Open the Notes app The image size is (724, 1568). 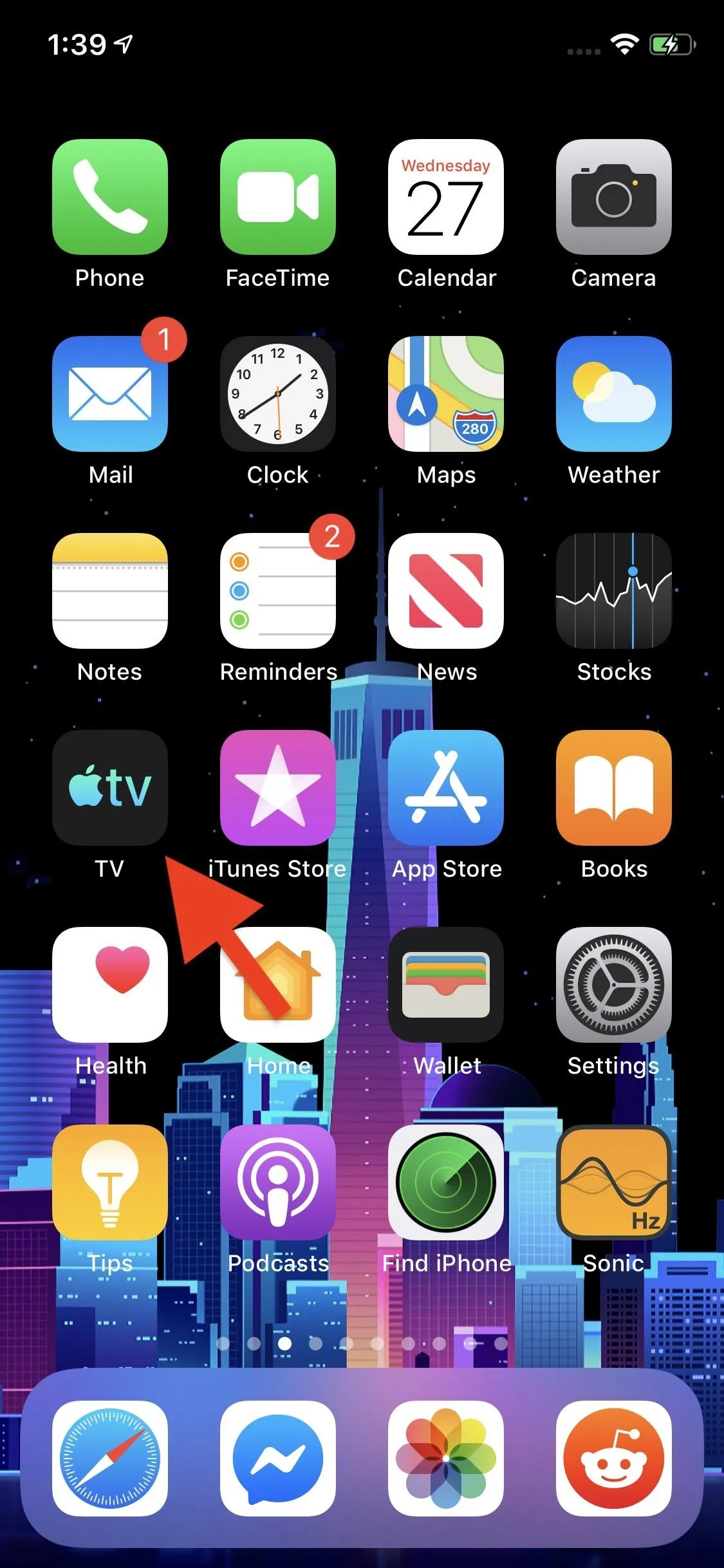[x=110, y=591]
